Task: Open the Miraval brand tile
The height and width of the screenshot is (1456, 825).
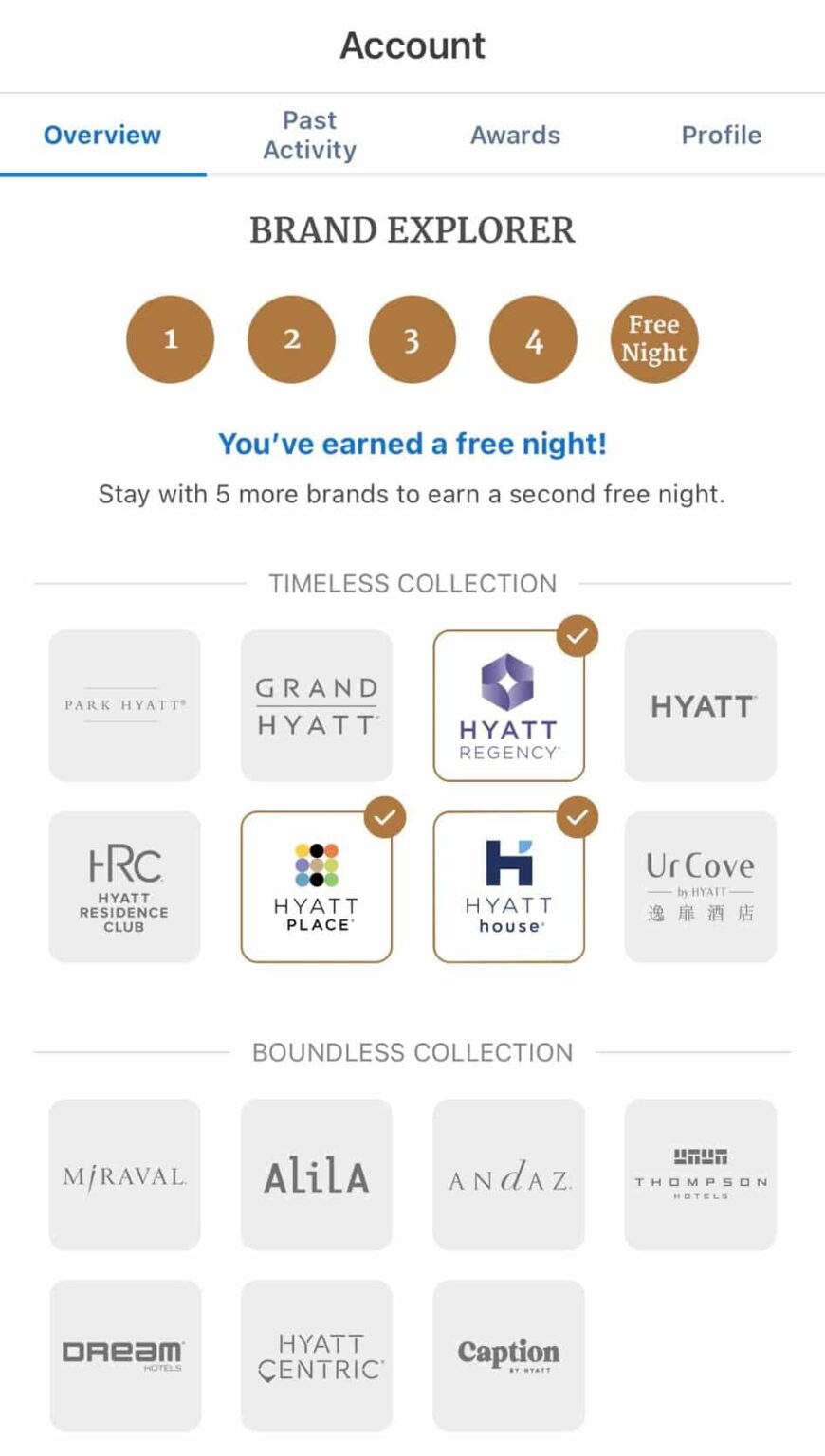Action: 124,1175
